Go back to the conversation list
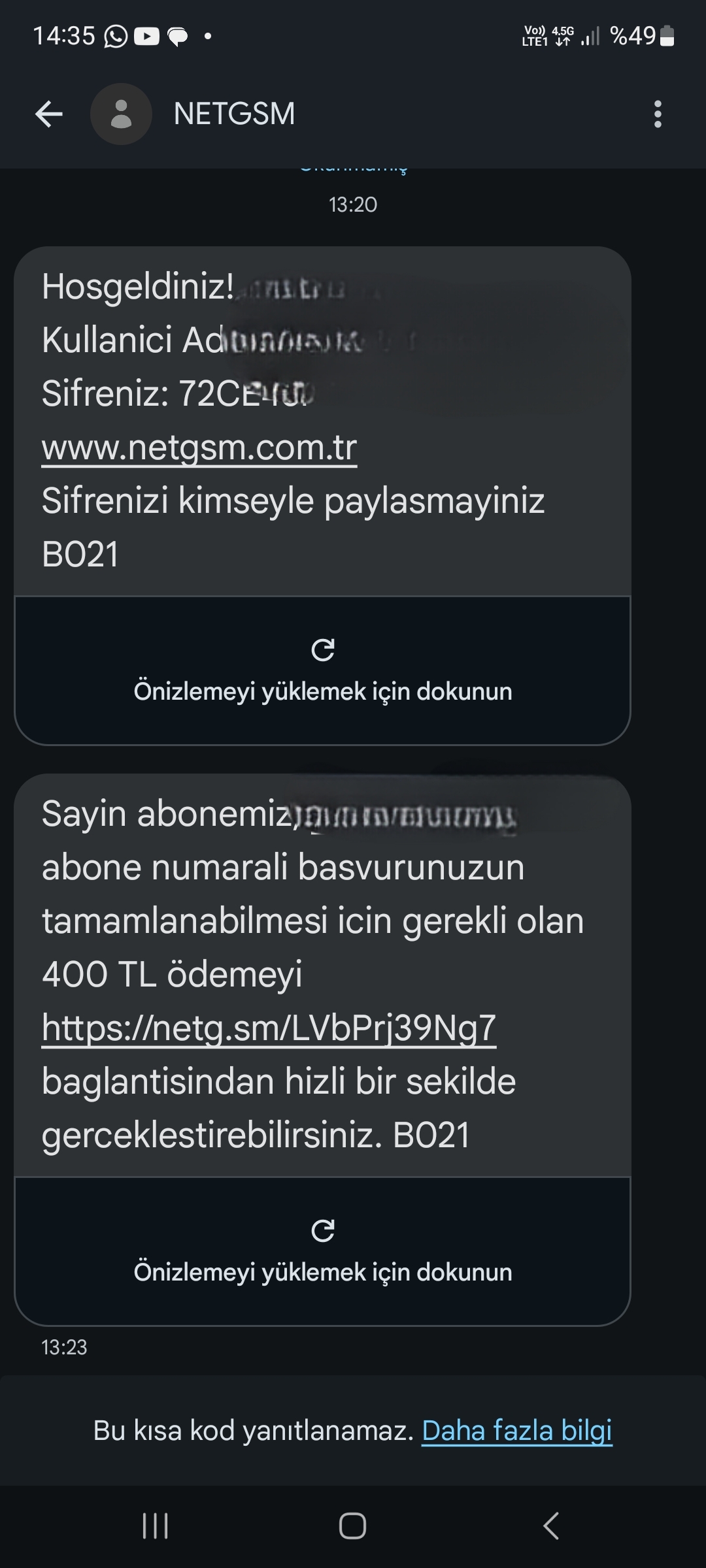This screenshot has width=706, height=1568. pyautogui.click(x=49, y=114)
